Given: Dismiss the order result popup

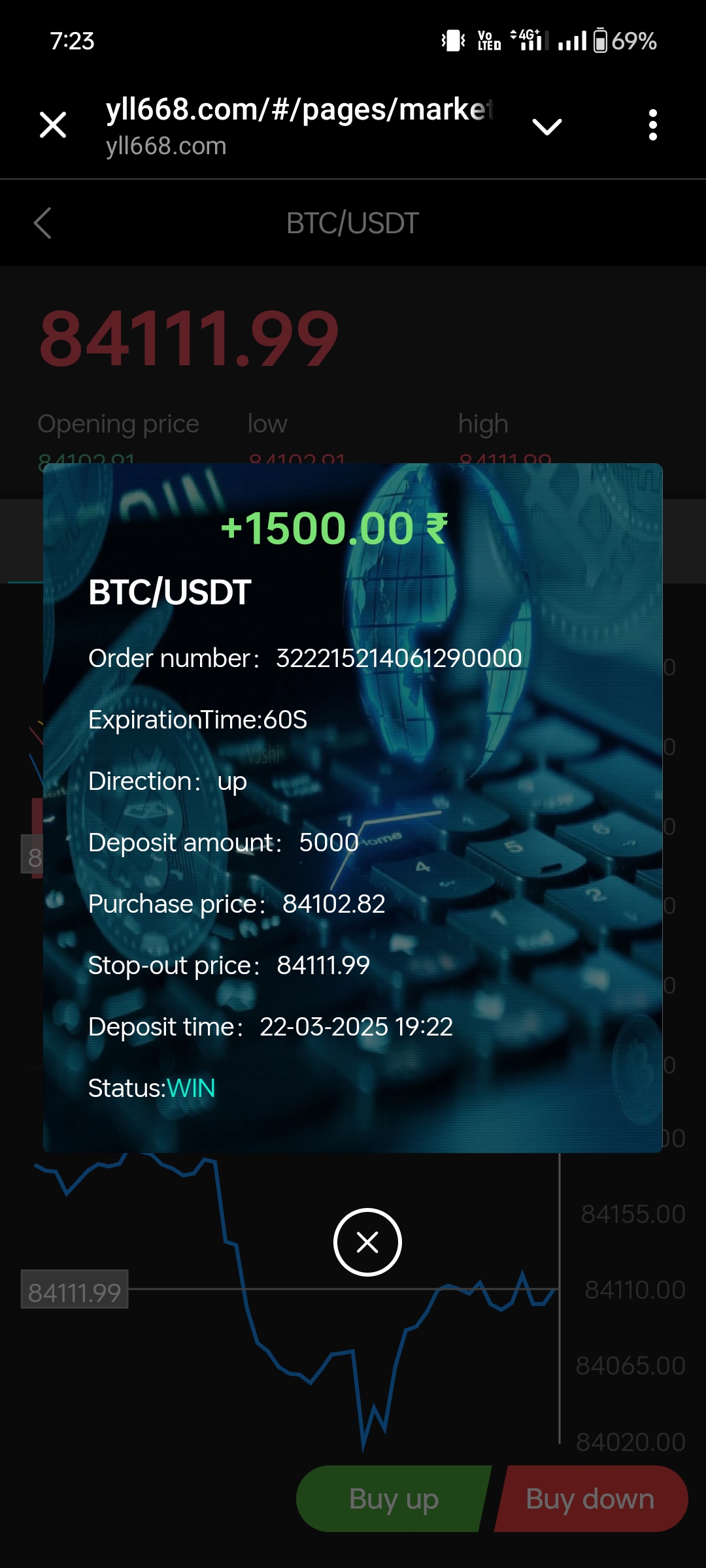Looking at the screenshot, I should click(x=367, y=1242).
